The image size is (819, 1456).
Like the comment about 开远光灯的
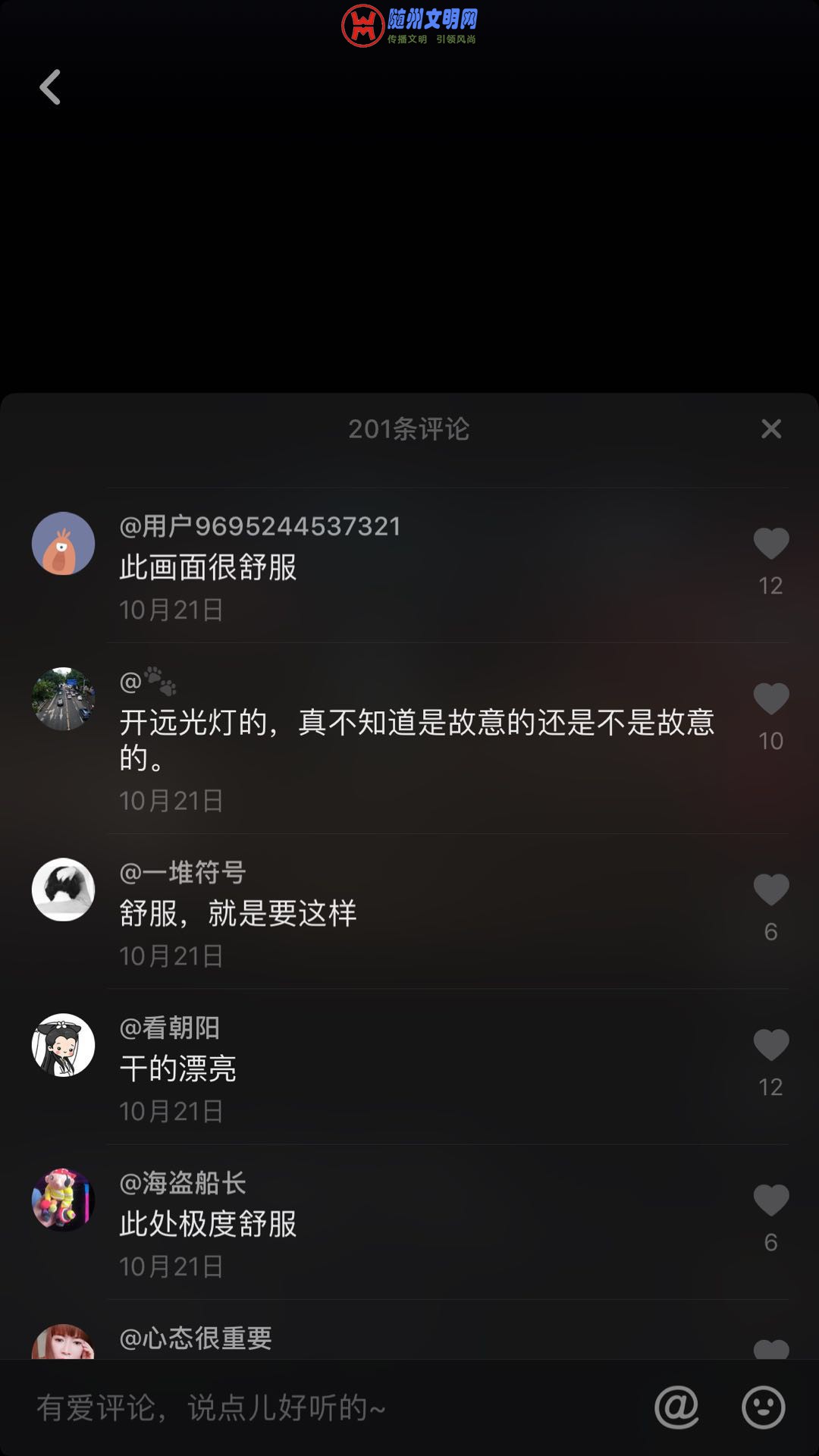point(770,699)
